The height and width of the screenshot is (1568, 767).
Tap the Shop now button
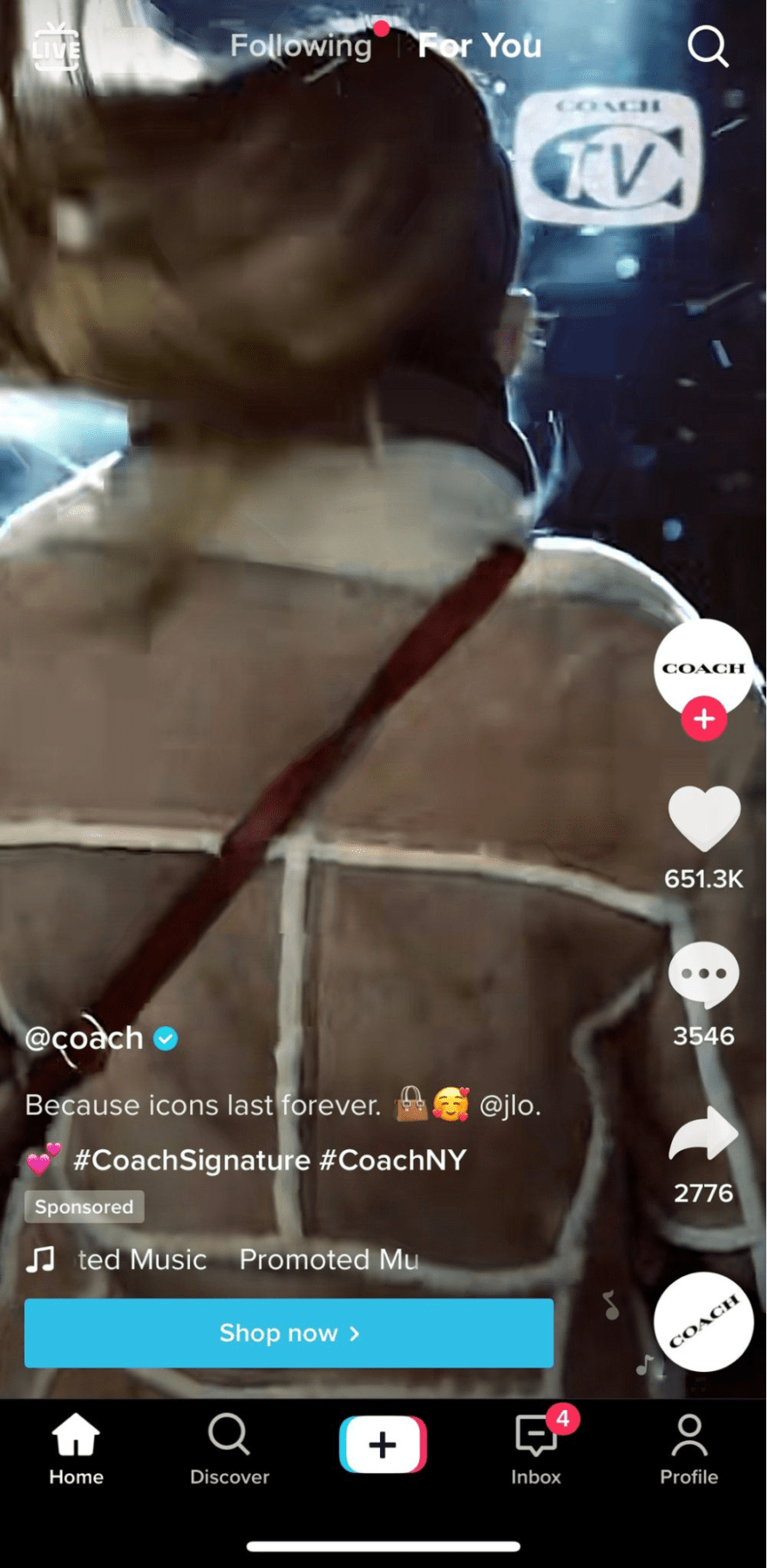[x=288, y=1333]
